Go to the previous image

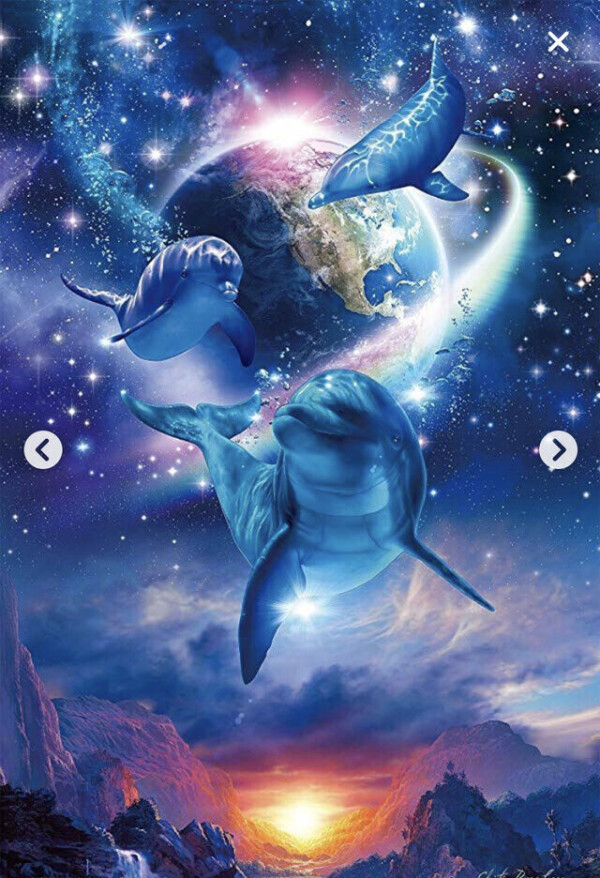pos(43,450)
